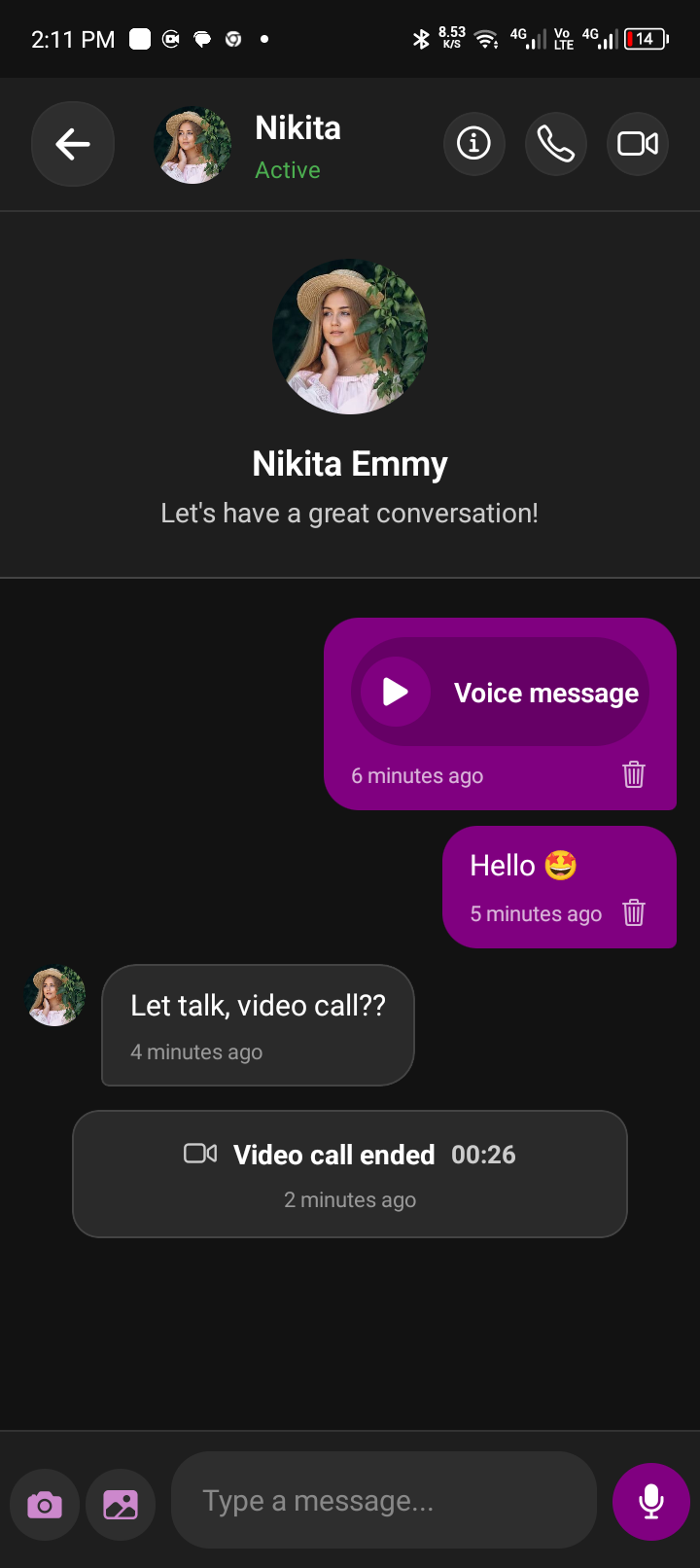700x1568 pixels.
Task: Go back using the arrow button
Action: click(73, 144)
